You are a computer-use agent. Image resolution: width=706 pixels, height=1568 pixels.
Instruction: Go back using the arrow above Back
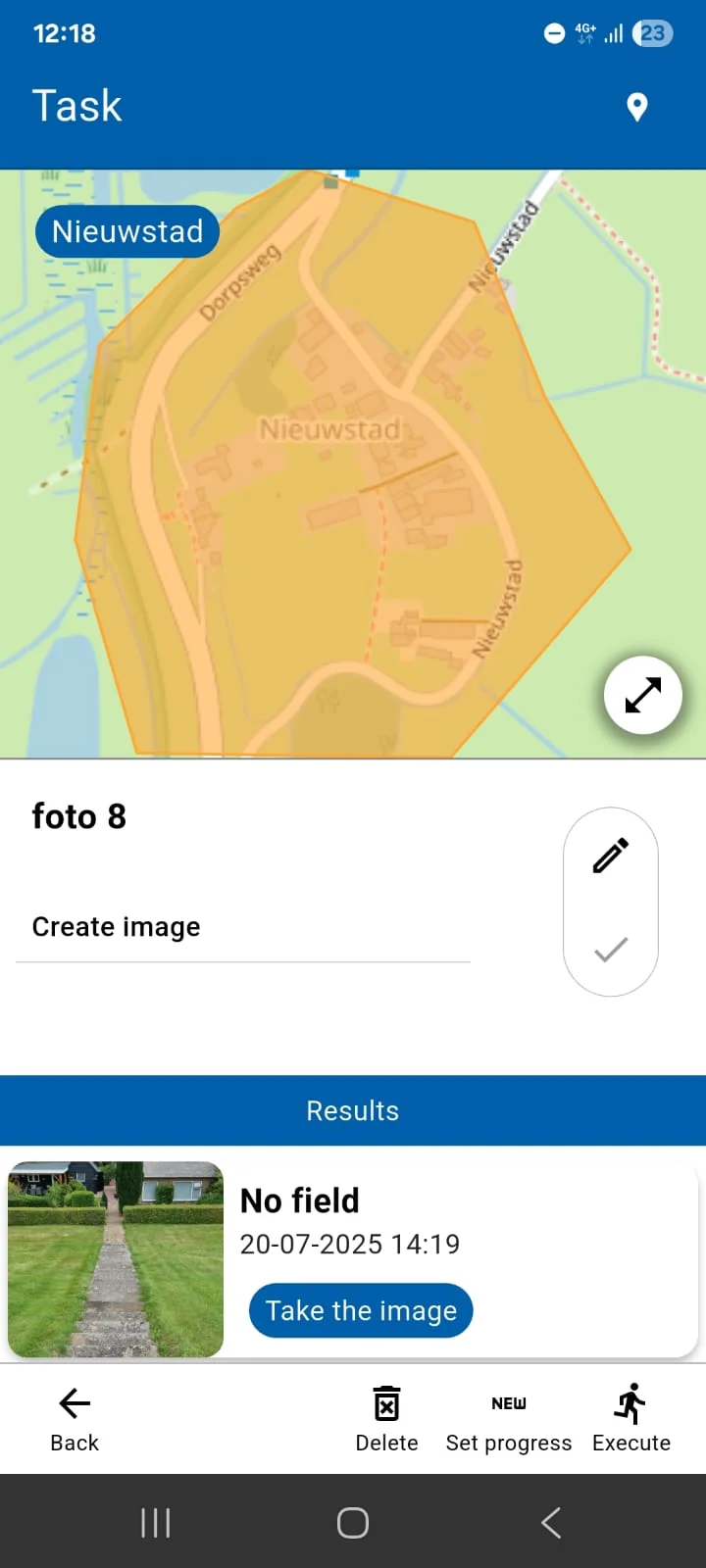74,1403
